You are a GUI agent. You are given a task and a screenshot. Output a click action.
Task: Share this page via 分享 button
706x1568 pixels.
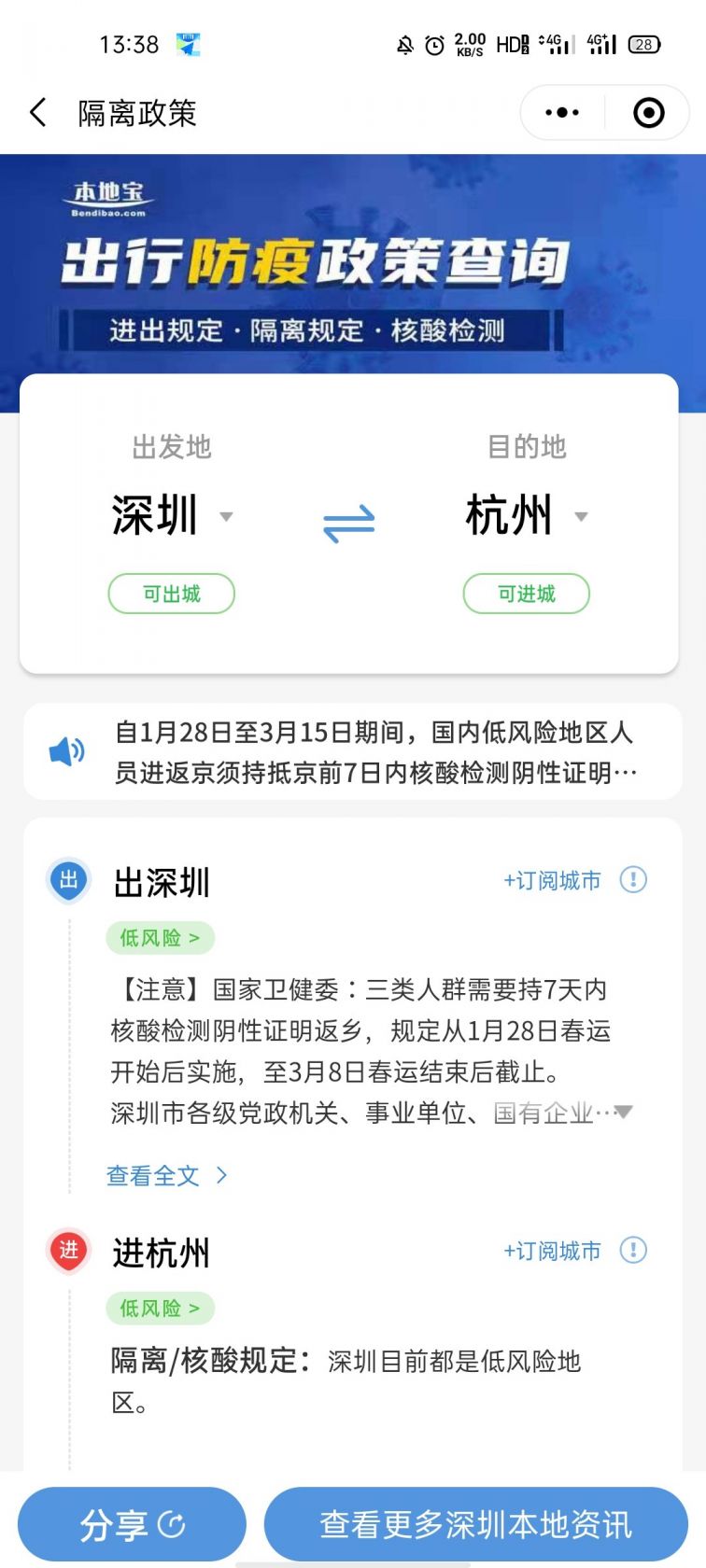click(132, 1524)
